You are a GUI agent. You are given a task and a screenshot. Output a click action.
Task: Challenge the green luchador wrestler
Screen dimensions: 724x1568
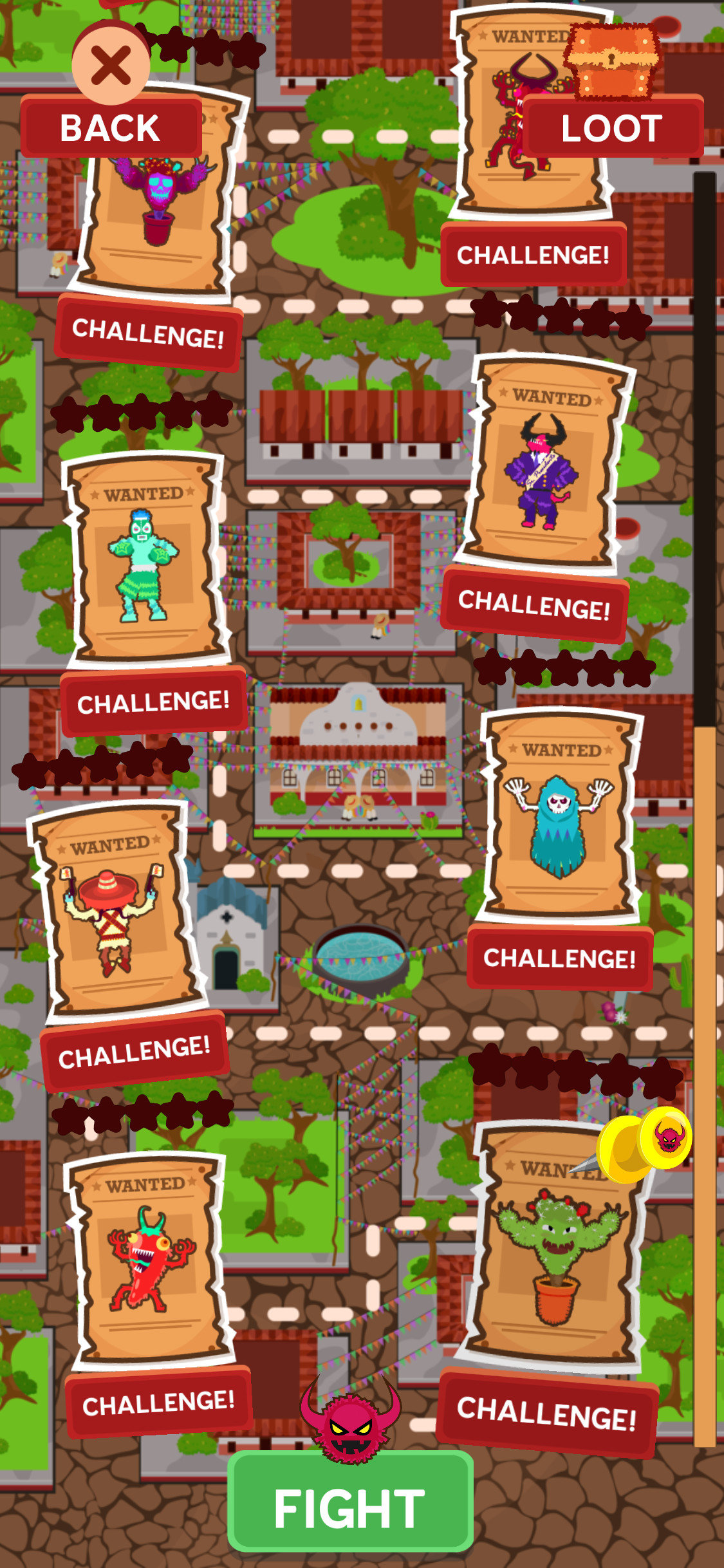153,702
